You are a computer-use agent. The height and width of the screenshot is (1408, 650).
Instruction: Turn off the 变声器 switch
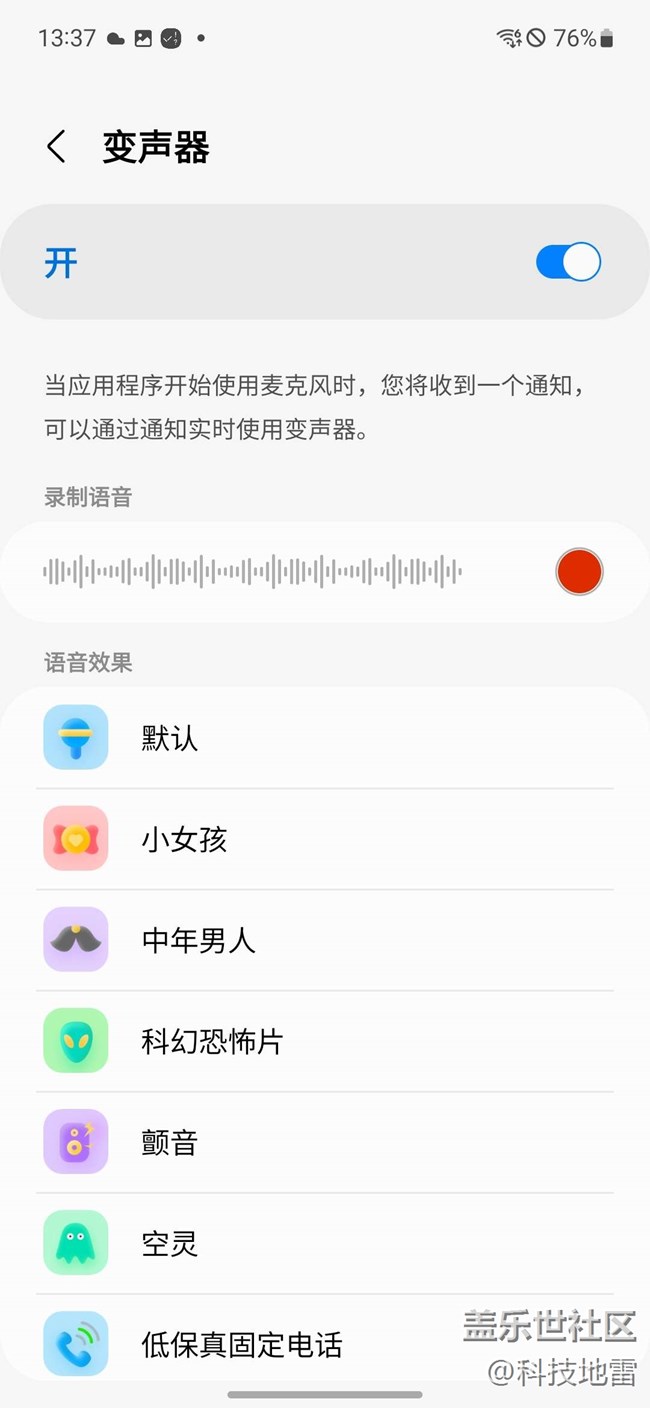click(568, 263)
